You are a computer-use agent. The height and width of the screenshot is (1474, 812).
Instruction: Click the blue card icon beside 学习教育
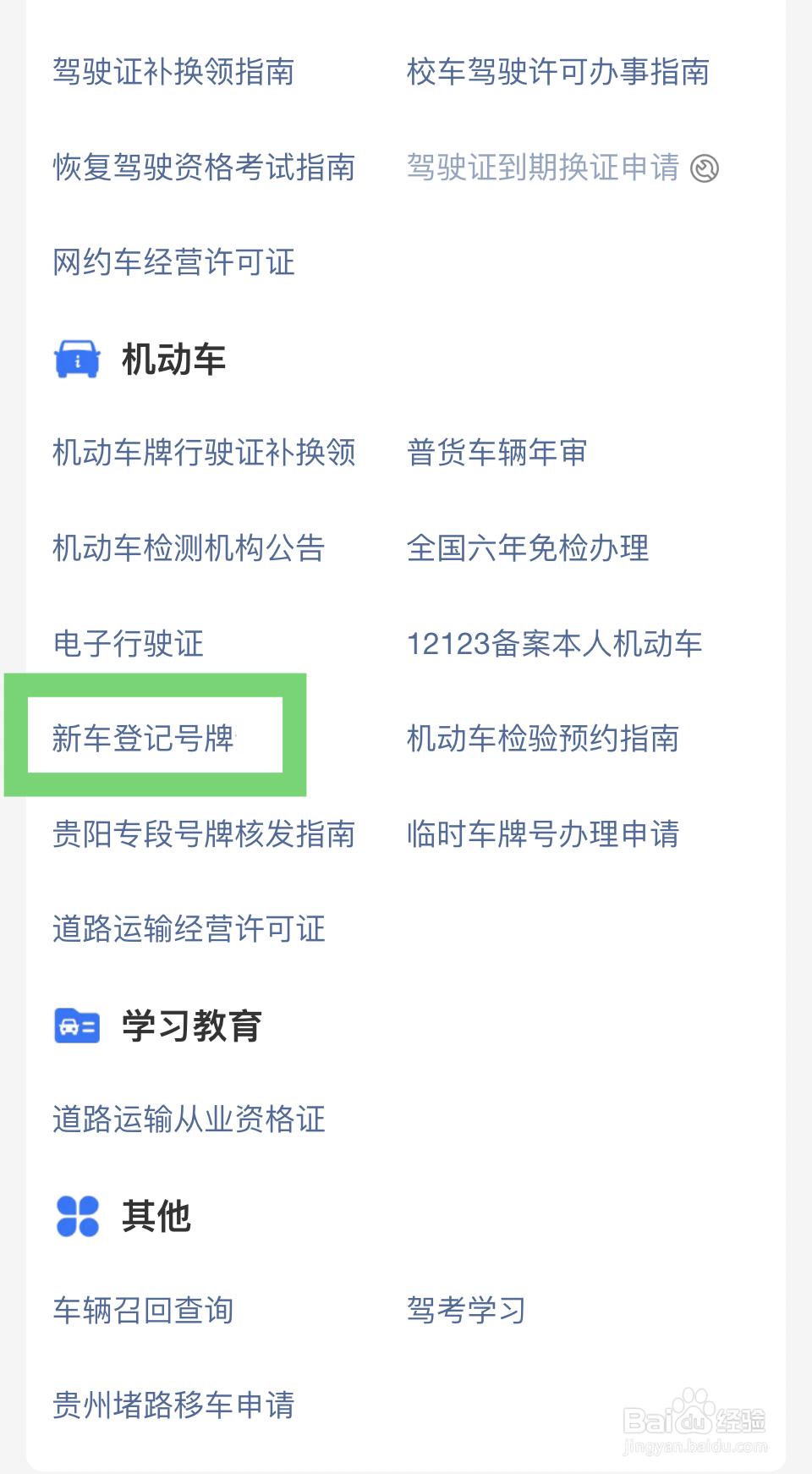tap(76, 1026)
